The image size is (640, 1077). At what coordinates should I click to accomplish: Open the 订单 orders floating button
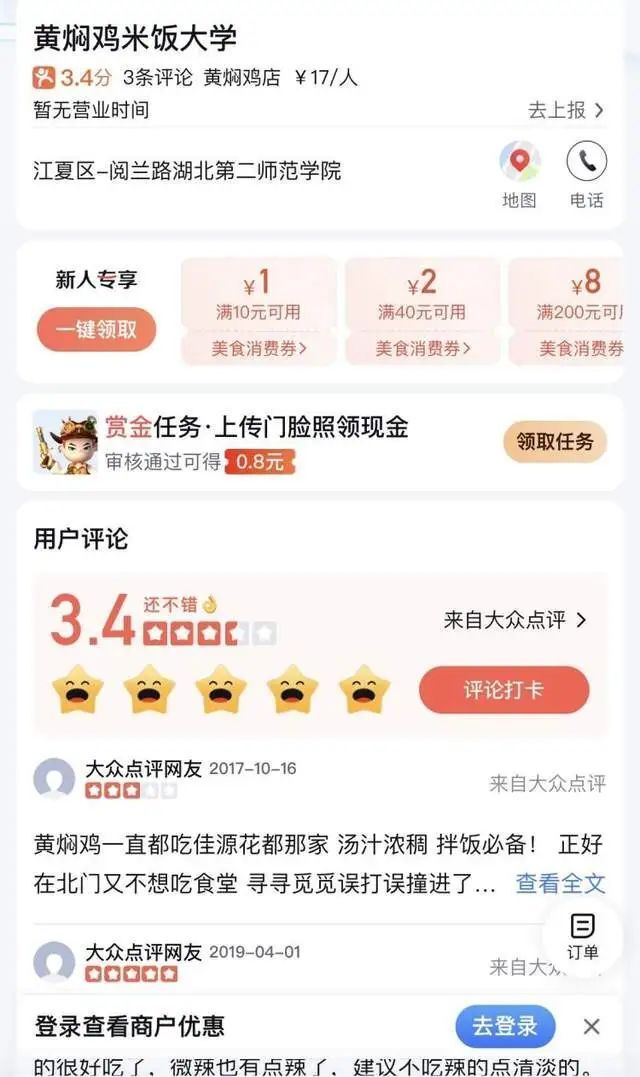(x=582, y=935)
